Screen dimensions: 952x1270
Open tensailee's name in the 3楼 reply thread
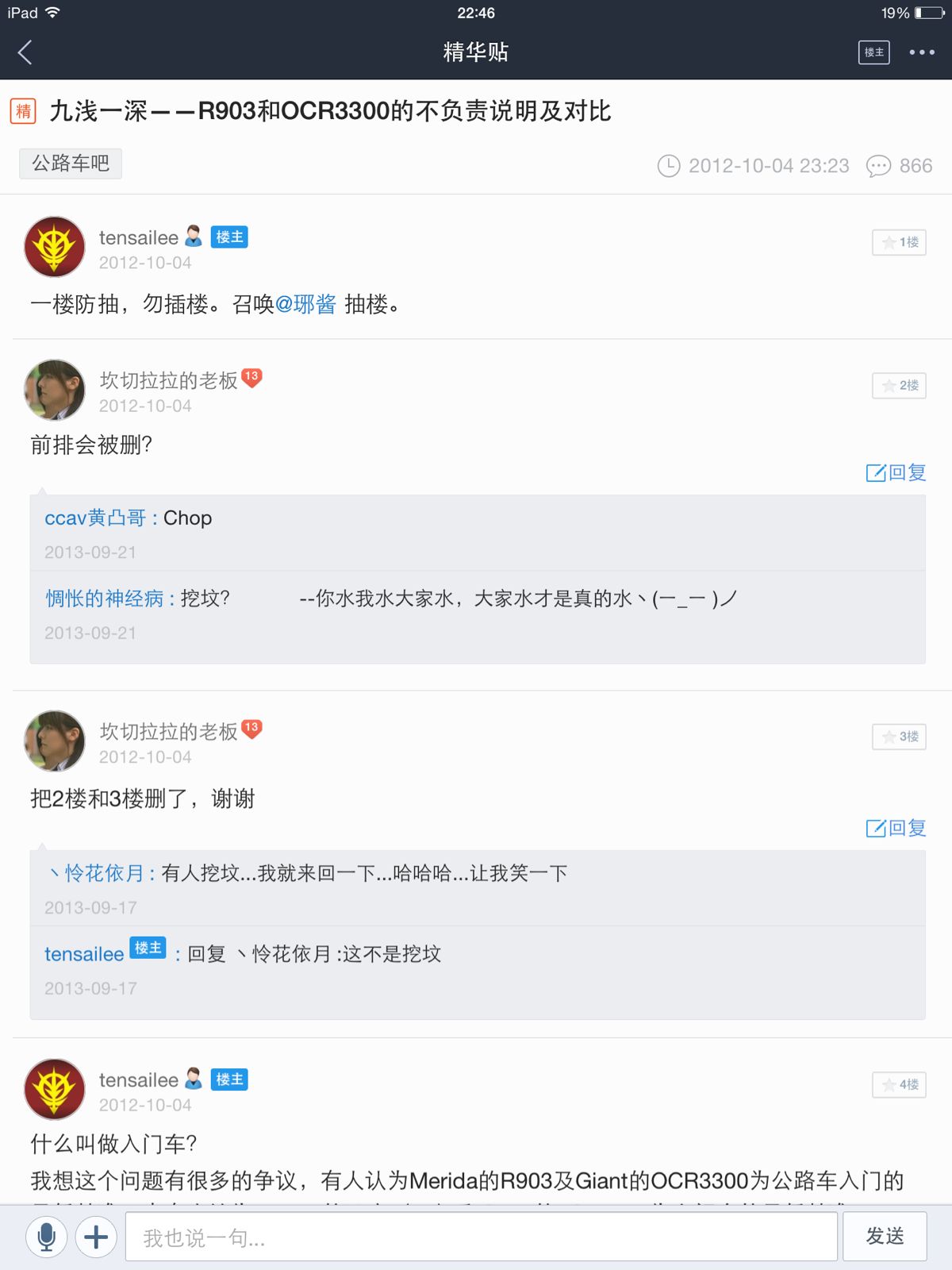pos(84,954)
